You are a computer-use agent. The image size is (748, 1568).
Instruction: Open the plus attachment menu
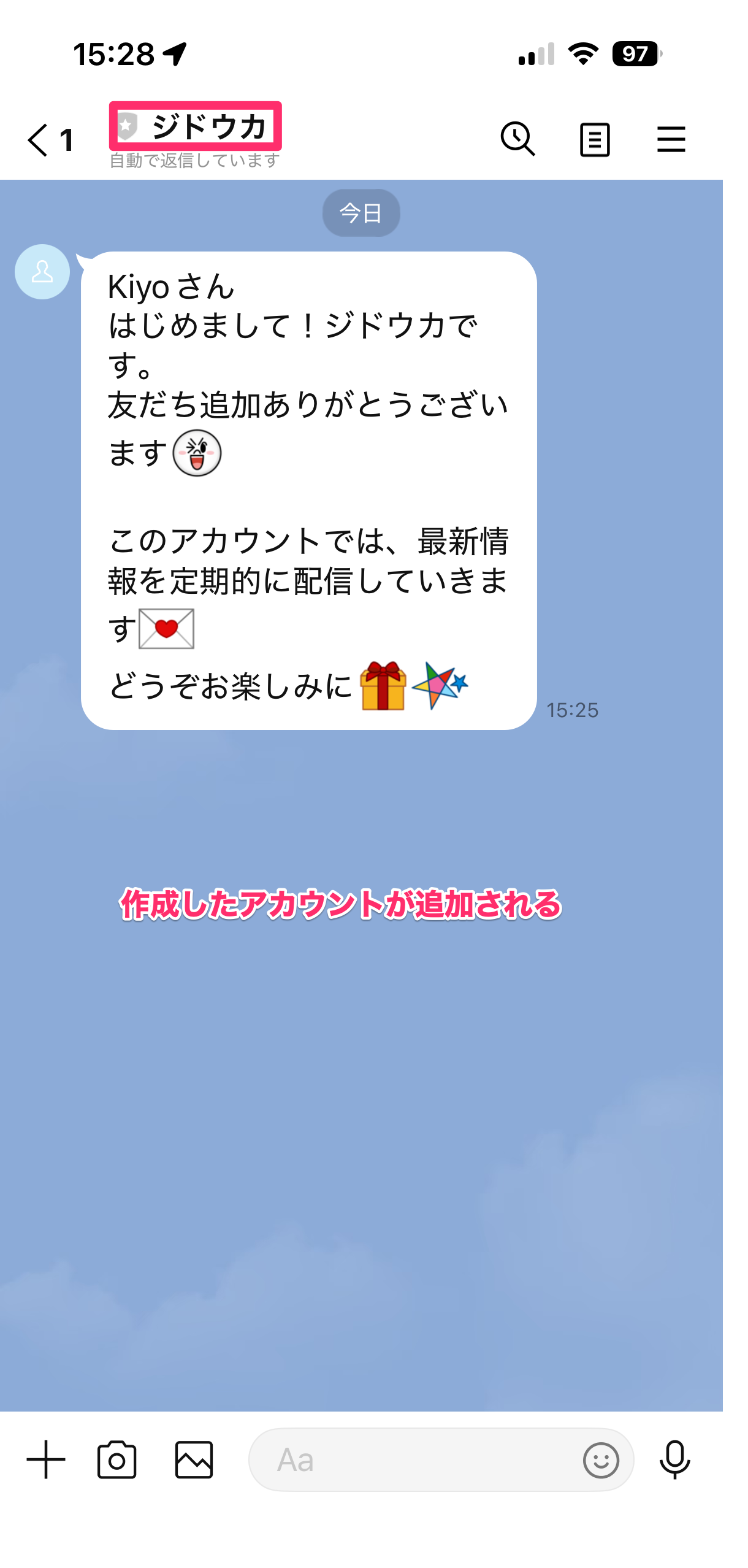coord(46,1459)
